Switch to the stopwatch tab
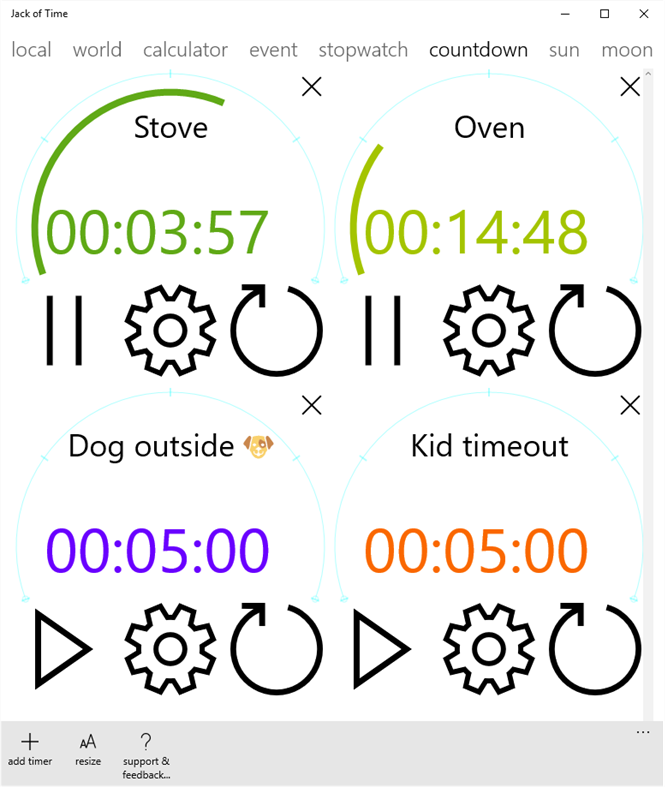 363,50
